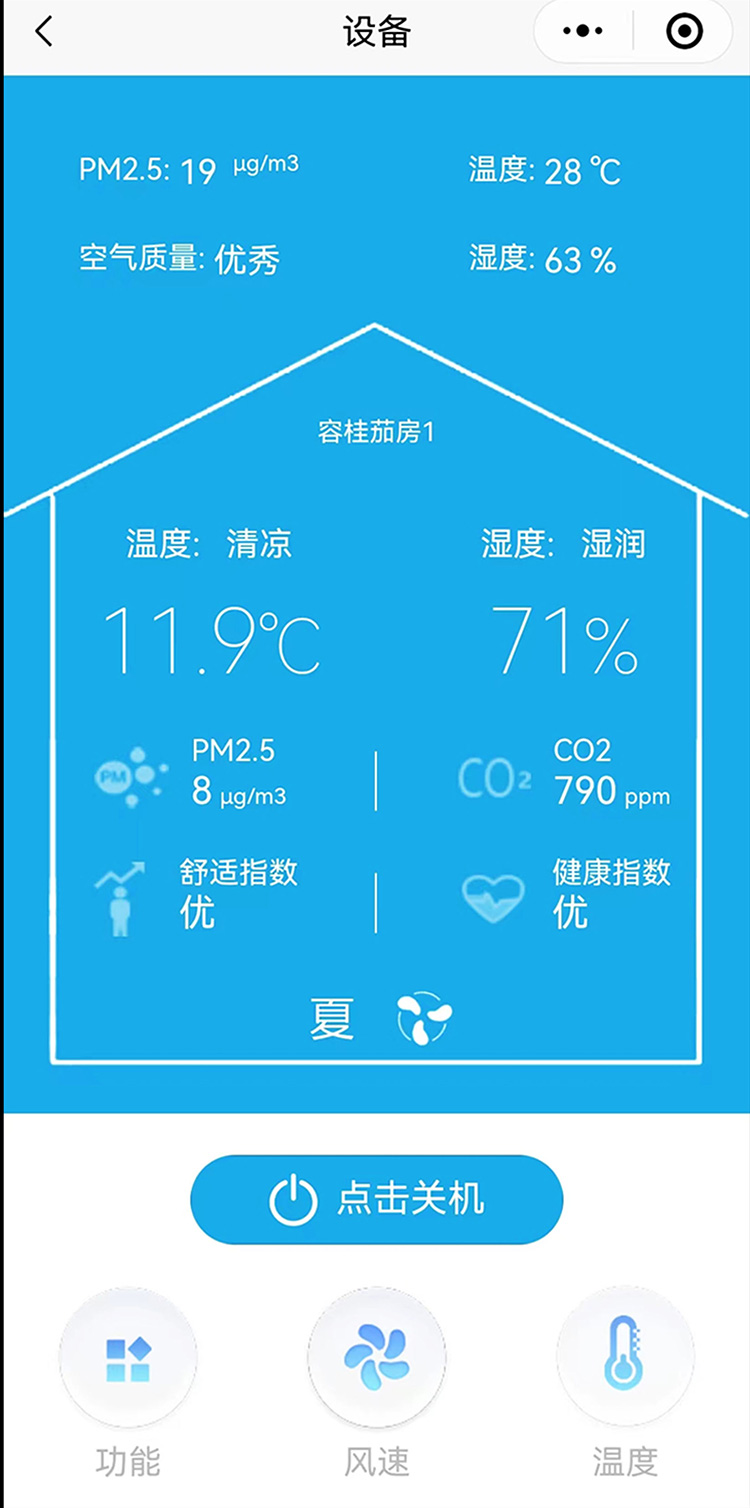Image resolution: width=750 pixels, height=1508 pixels.
Task: Open the mini program more-options menu
Action: tap(583, 32)
